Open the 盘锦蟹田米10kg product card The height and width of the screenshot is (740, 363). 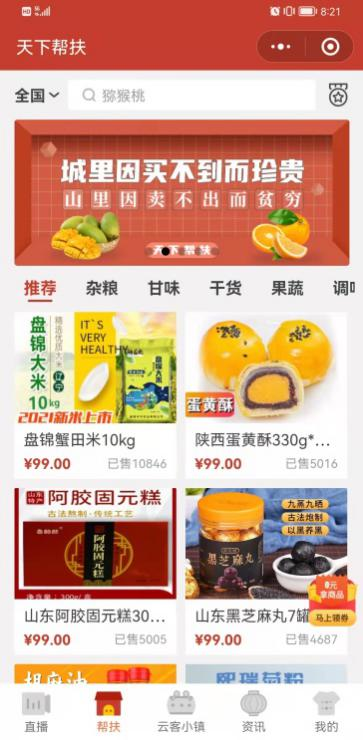pyautogui.click(x=95, y=395)
